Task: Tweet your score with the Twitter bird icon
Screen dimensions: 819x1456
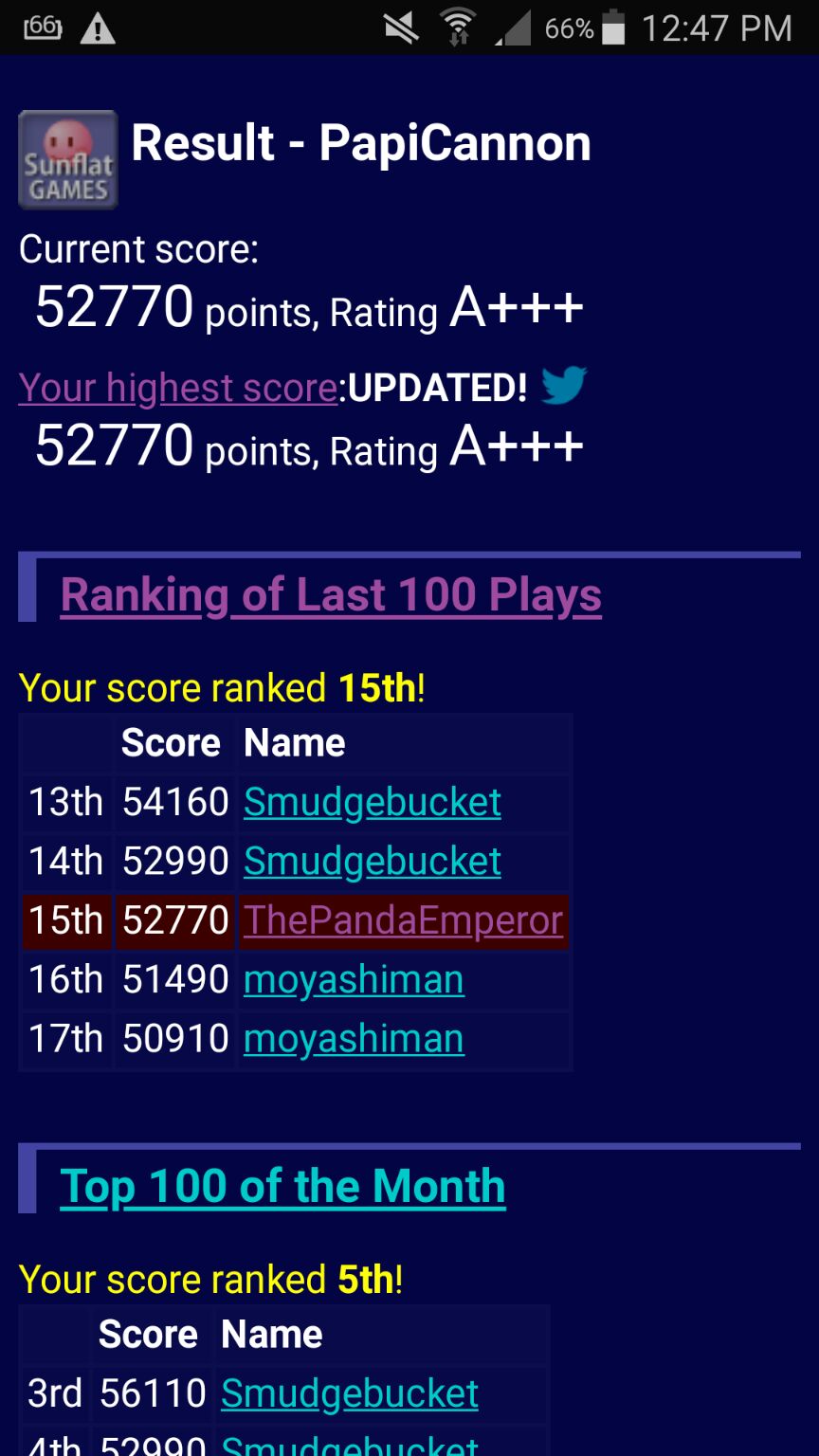Action: (x=564, y=386)
